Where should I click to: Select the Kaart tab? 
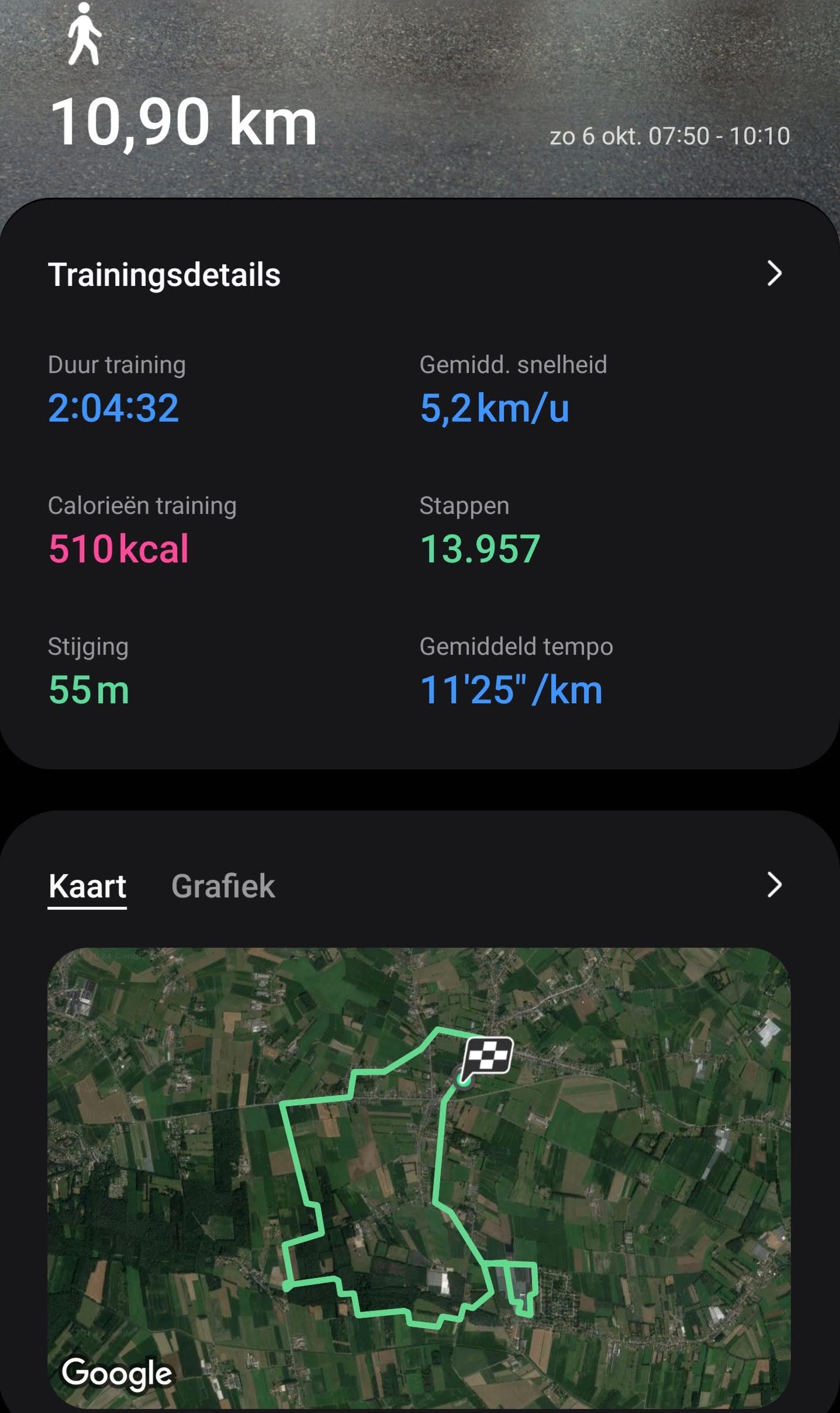point(87,886)
